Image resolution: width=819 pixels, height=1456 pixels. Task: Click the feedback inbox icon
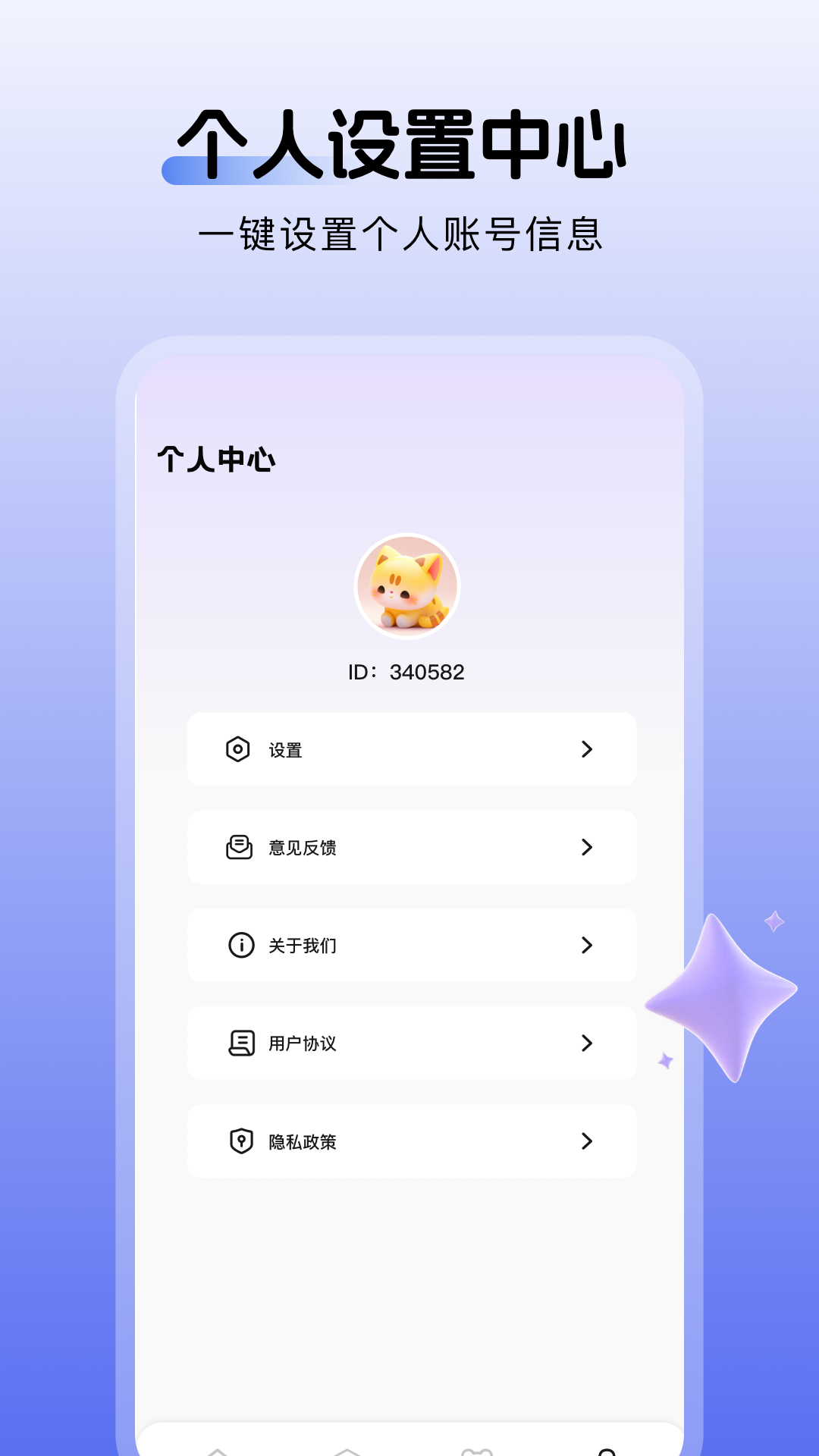(238, 847)
